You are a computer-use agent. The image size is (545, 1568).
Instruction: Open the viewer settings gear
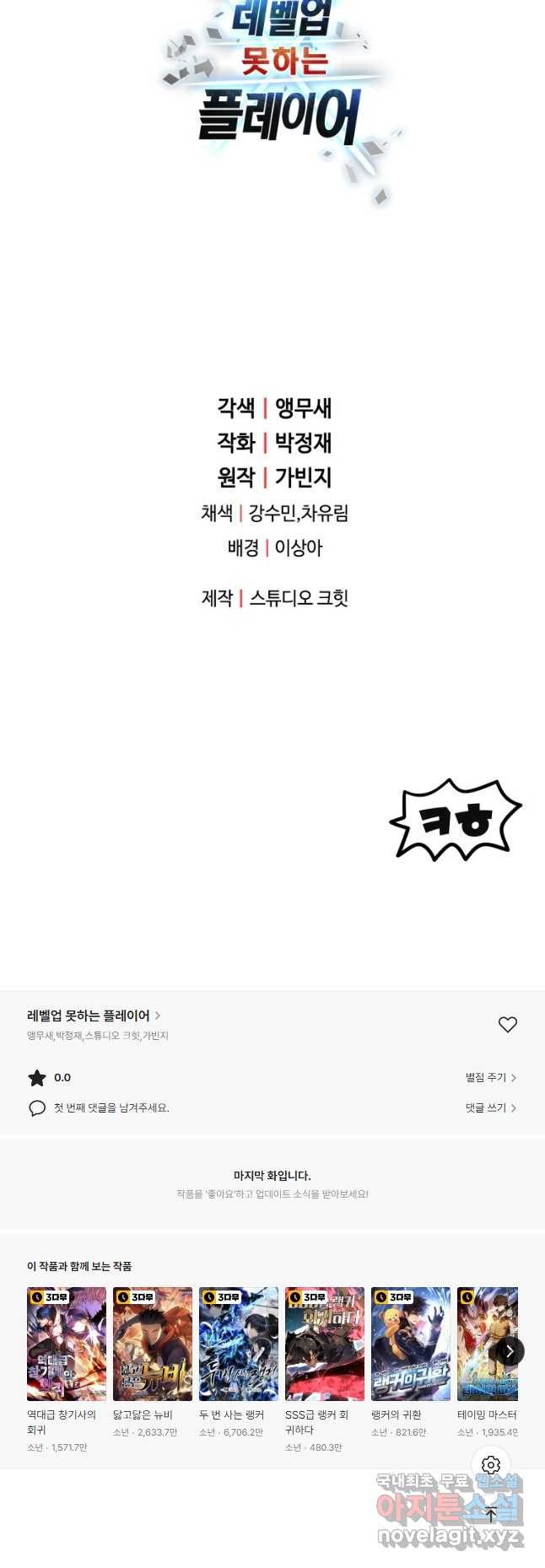(x=490, y=1465)
